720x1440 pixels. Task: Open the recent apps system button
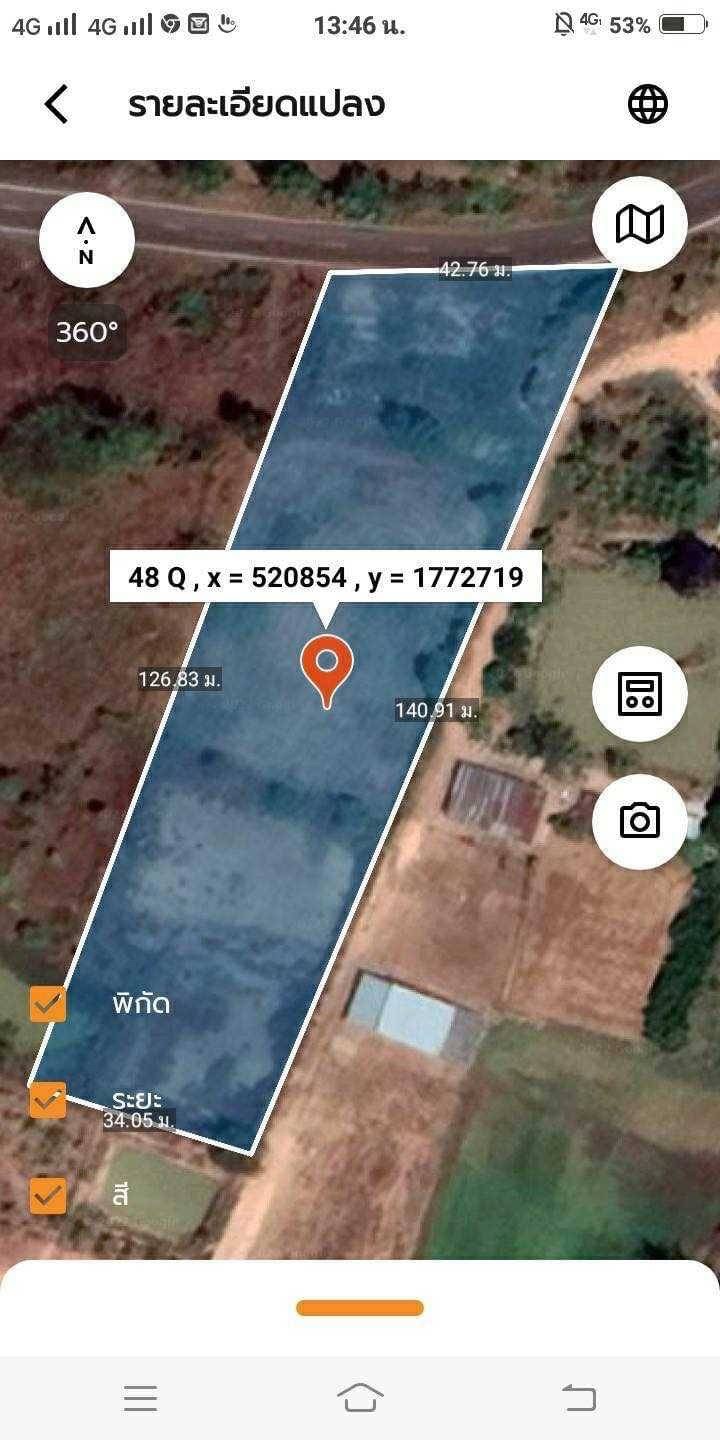pyautogui.click(x=140, y=1398)
